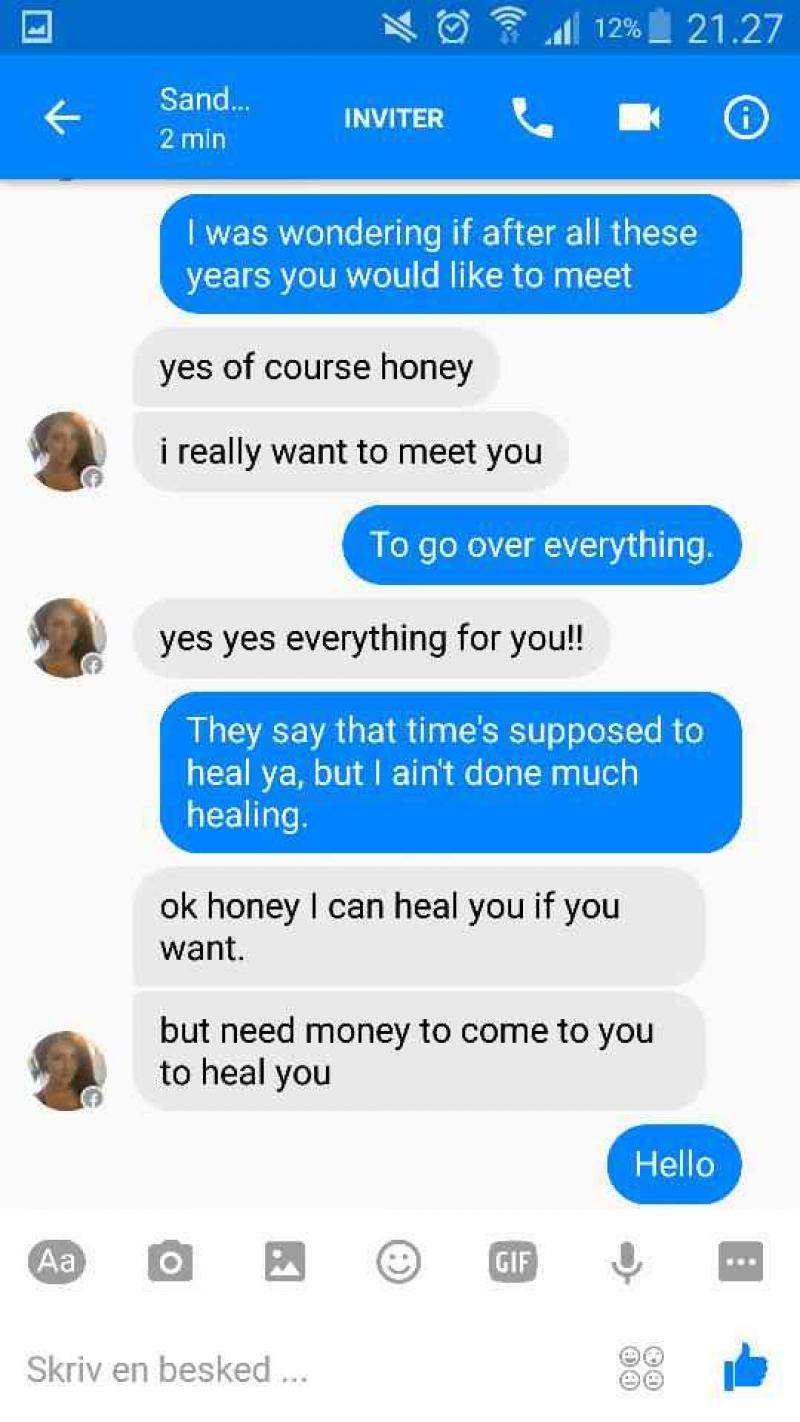Open the smiley sticker picker

point(398,1262)
